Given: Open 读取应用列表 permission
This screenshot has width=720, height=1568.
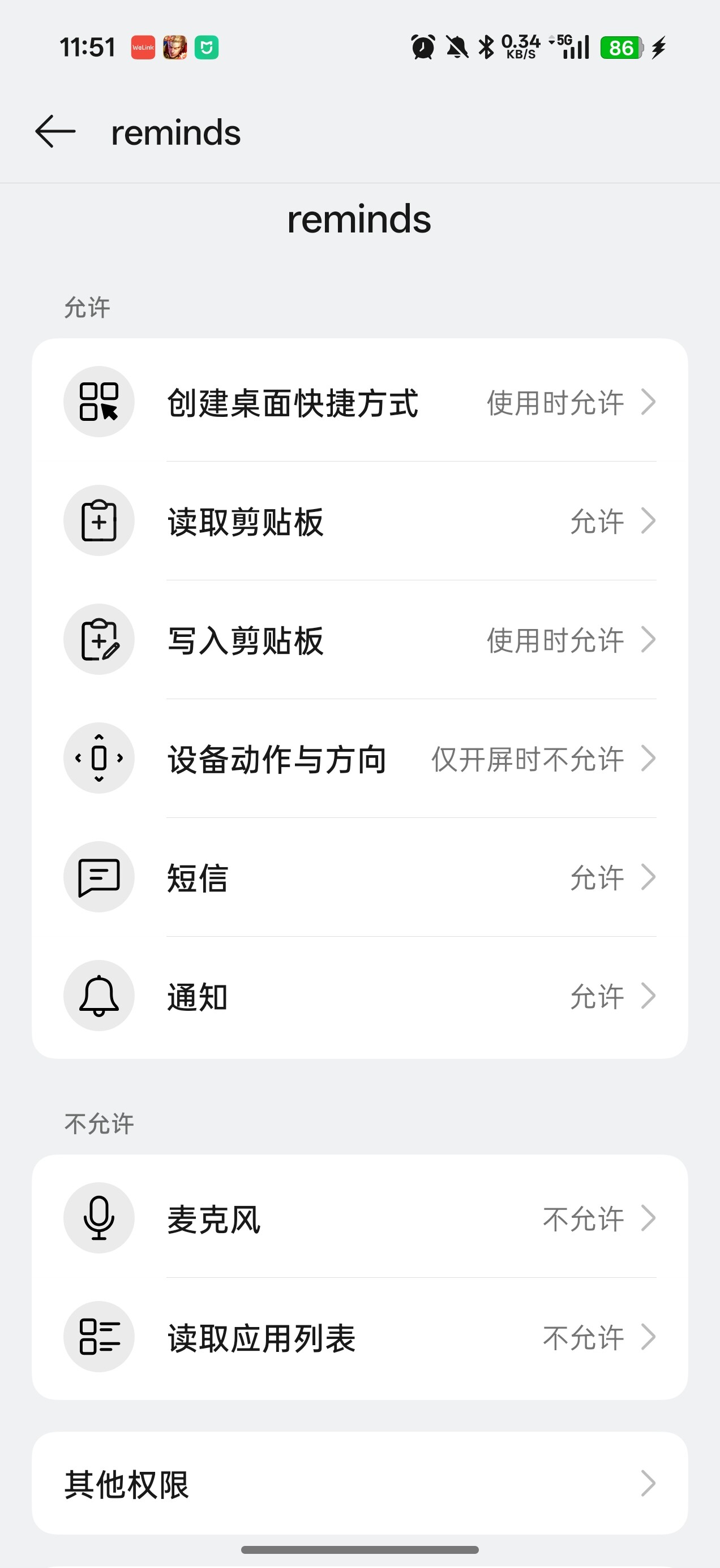Looking at the screenshot, I should (359, 1337).
